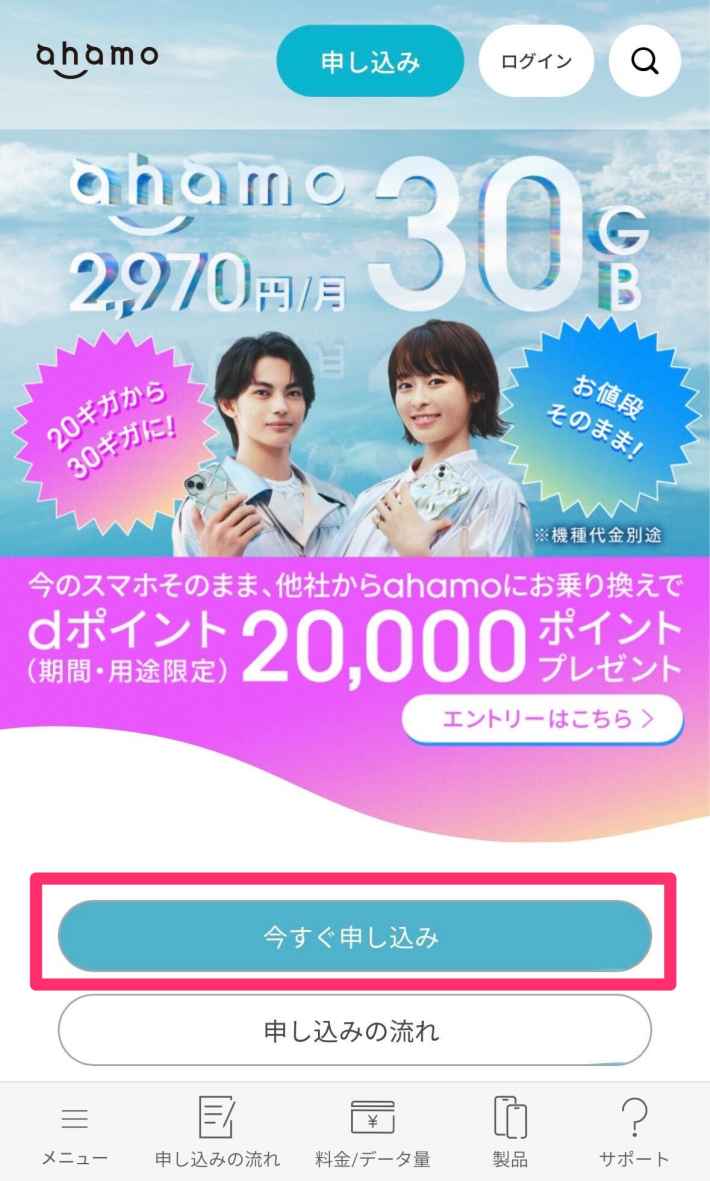
Task: Start with 今すぐ申し込み button
Action: (x=354, y=937)
